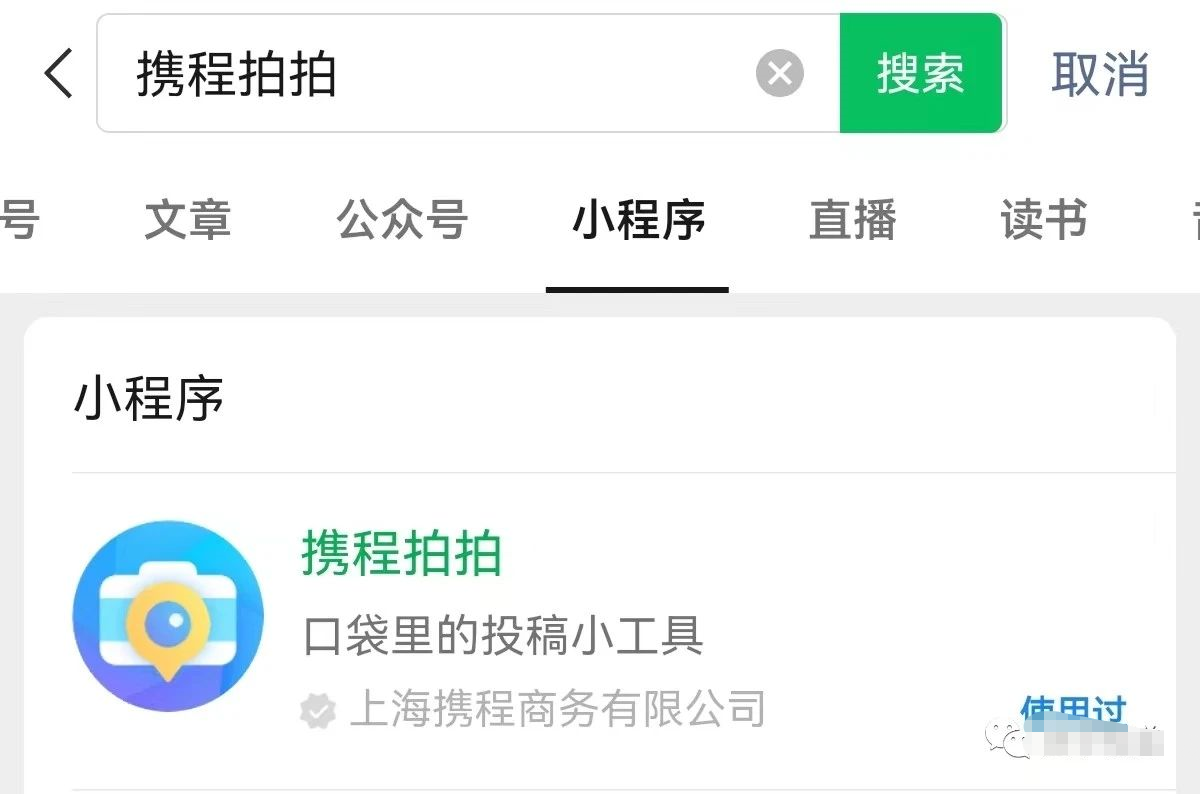Viewport: 1200px width, 794px height.
Task: Switch to the 读书 tab
Action: click(1043, 220)
